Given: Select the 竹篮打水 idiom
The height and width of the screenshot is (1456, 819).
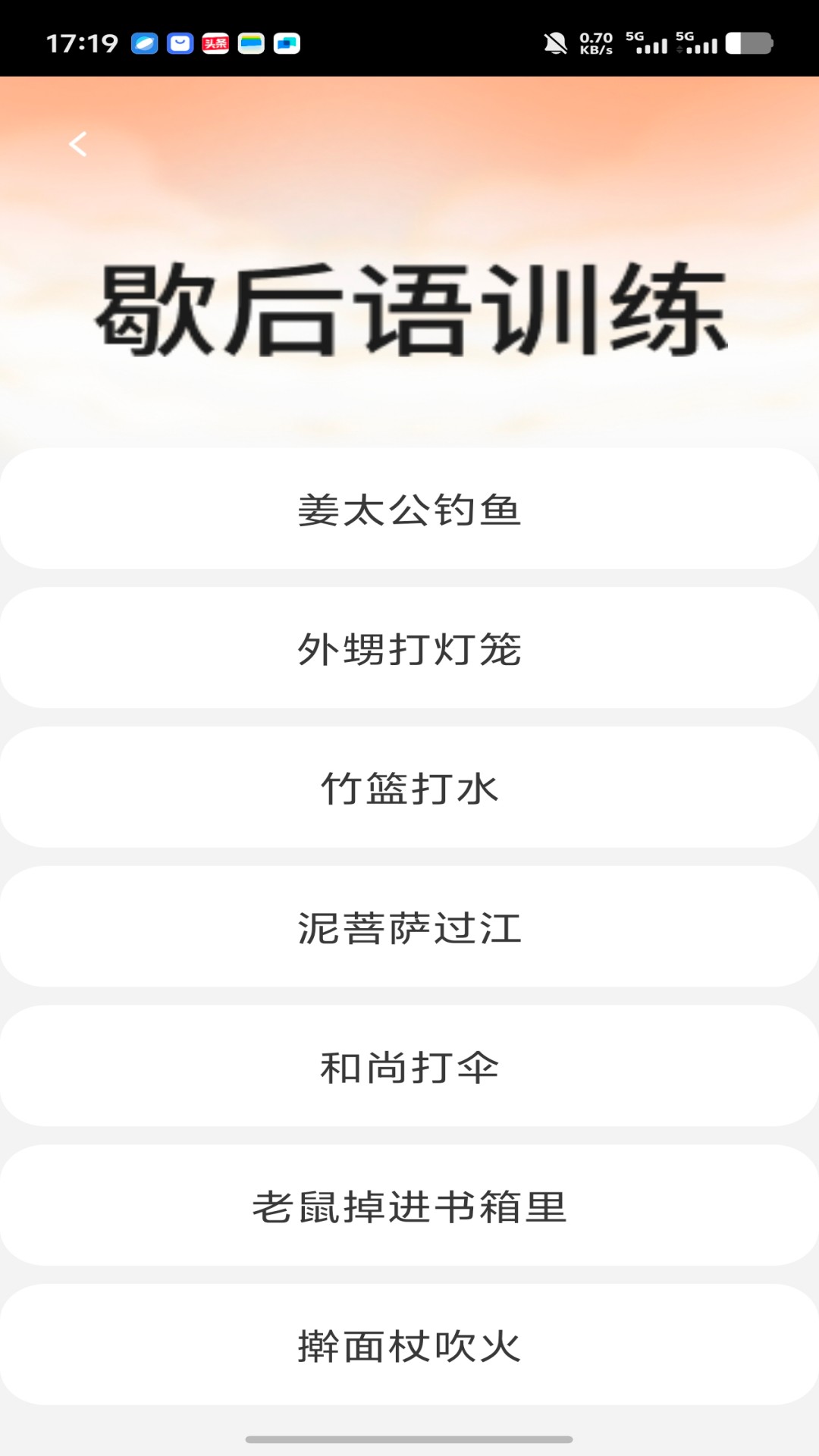Looking at the screenshot, I should pos(409,790).
